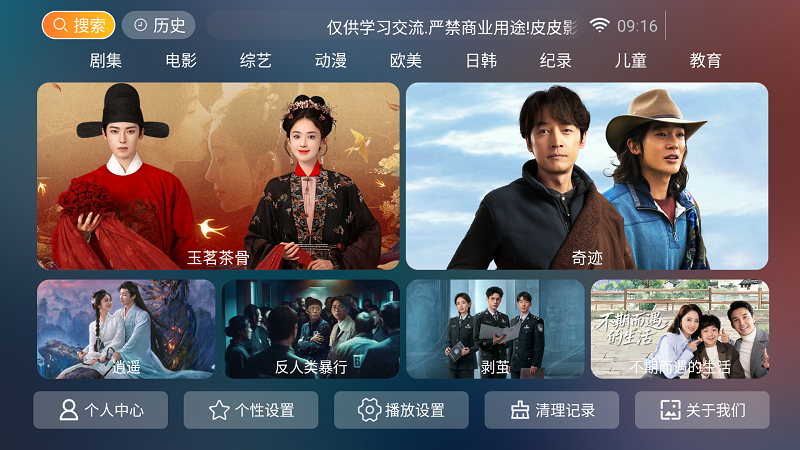Open the 历史 history button
This screenshot has height=450, width=800.
click(159, 25)
